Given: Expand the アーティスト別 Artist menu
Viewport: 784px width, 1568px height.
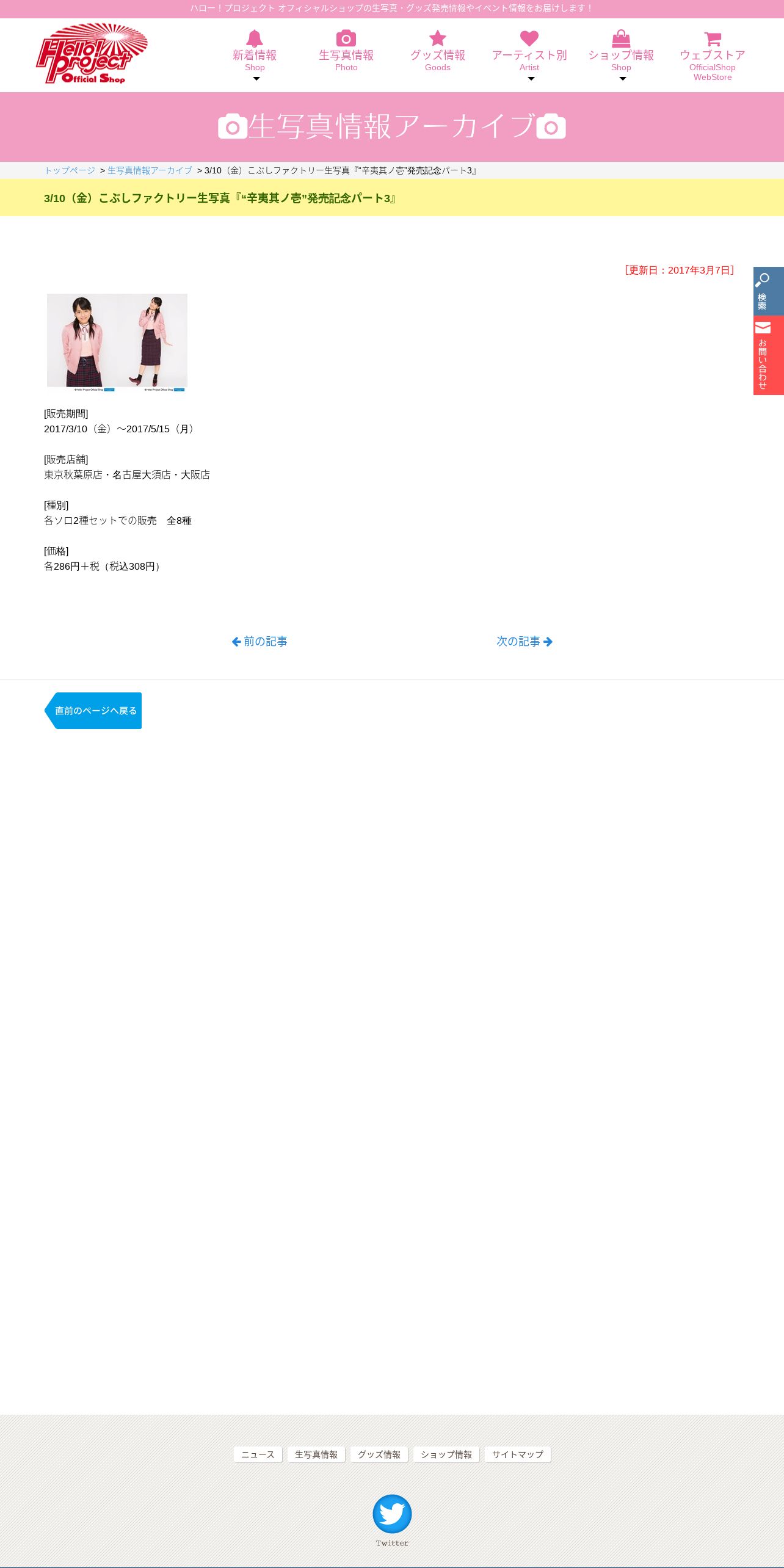Looking at the screenshot, I should pos(529,55).
